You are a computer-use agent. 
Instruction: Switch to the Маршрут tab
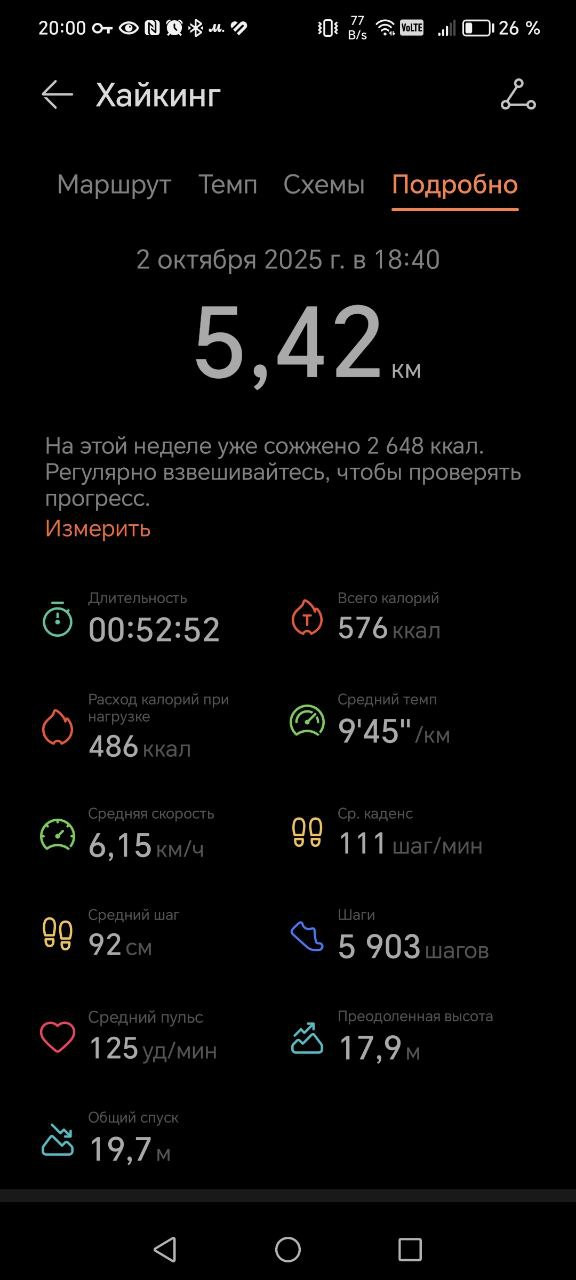coord(114,185)
